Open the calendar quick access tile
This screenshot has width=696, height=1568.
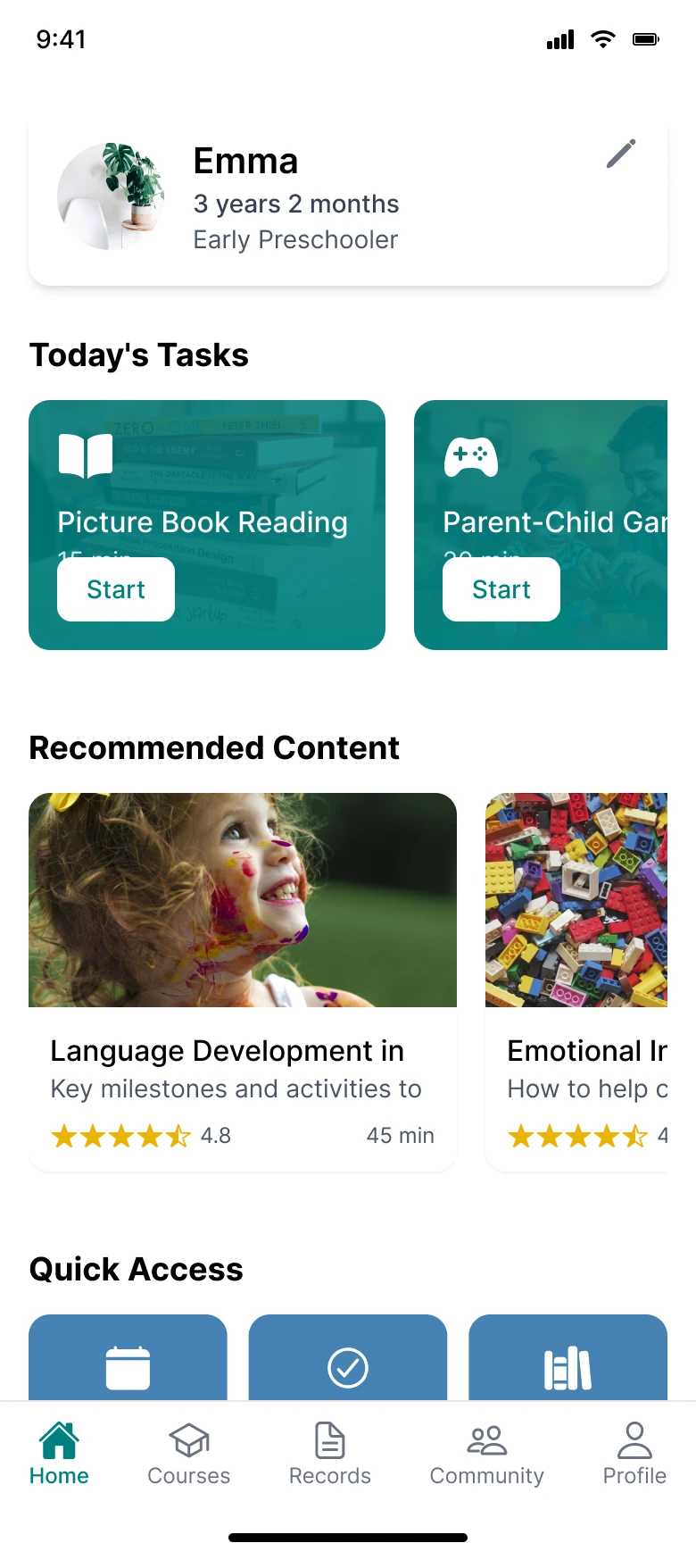128,1361
